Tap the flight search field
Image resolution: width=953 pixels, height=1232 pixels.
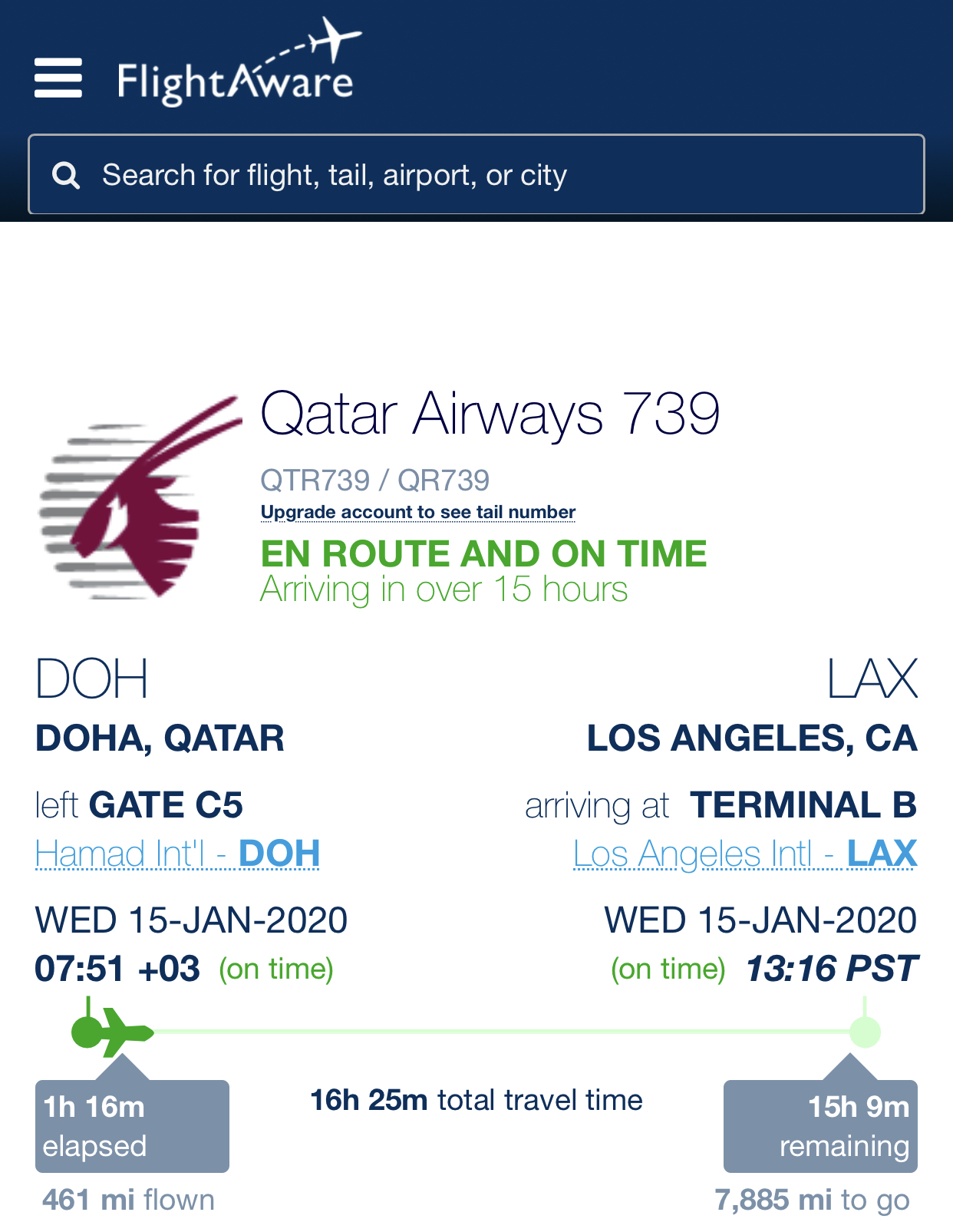click(476, 175)
